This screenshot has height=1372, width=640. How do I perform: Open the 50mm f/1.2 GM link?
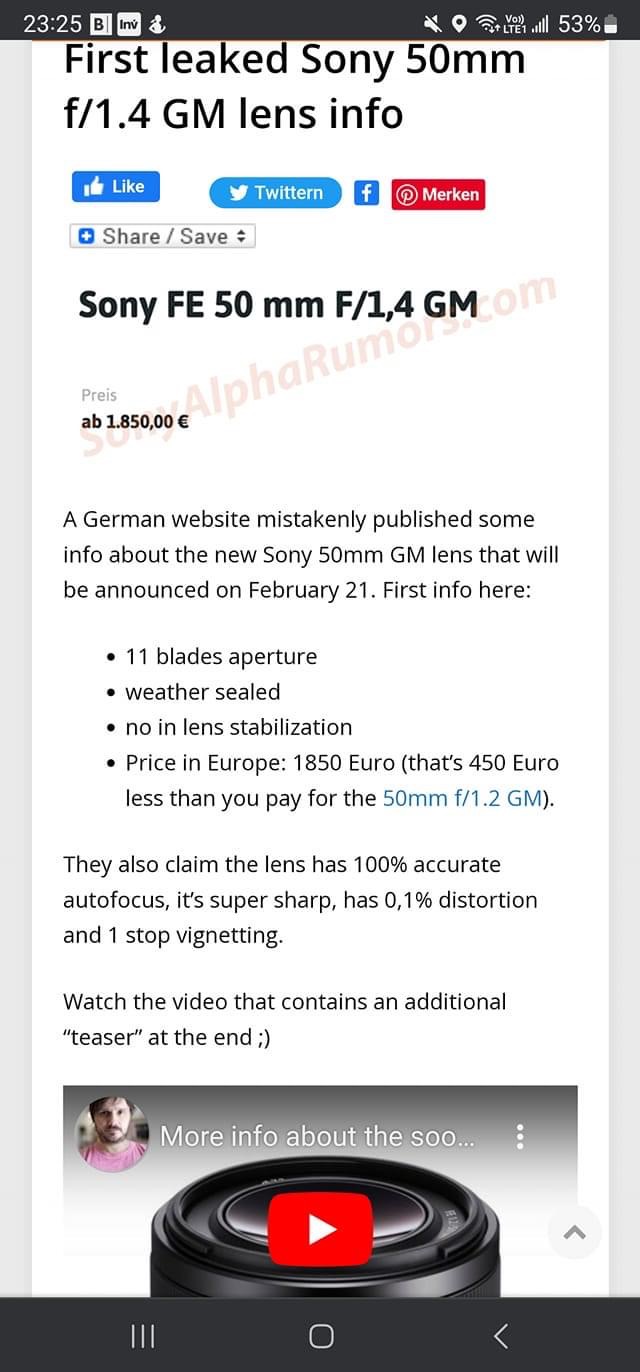[462, 798]
